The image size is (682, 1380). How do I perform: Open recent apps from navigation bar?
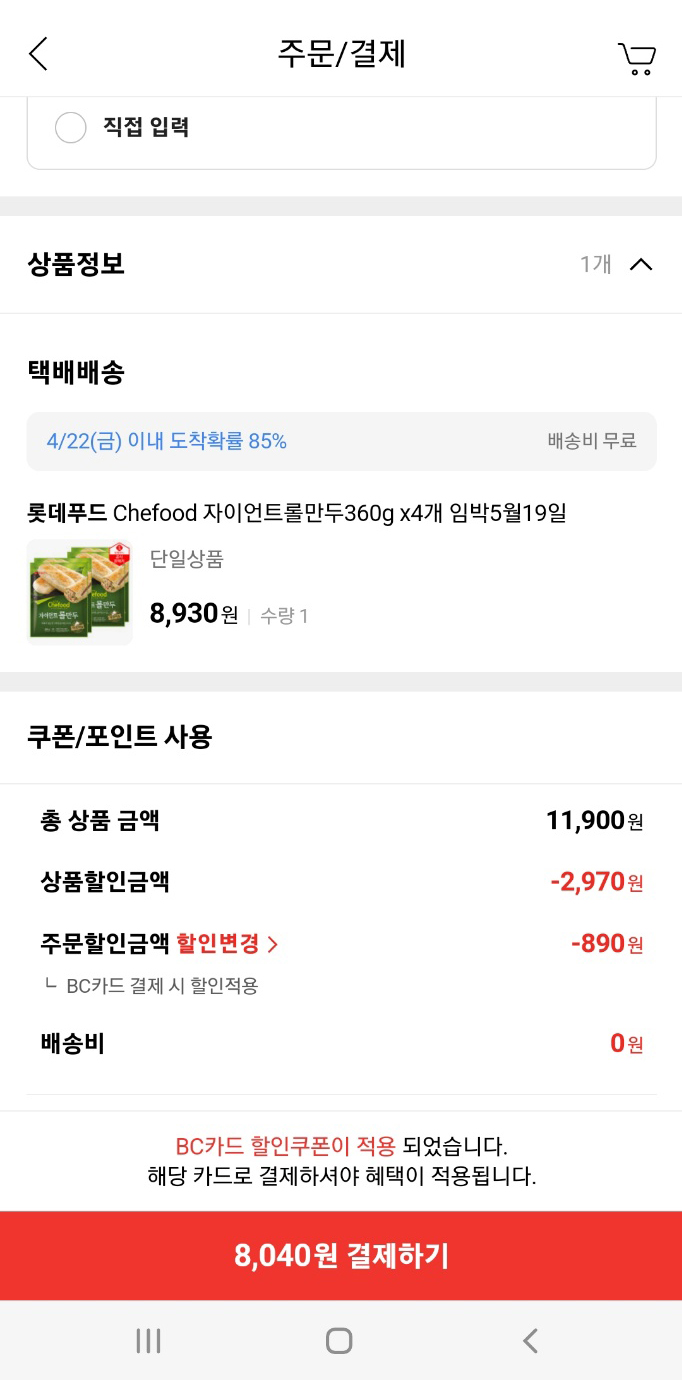pyautogui.click(x=148, y=1341)
